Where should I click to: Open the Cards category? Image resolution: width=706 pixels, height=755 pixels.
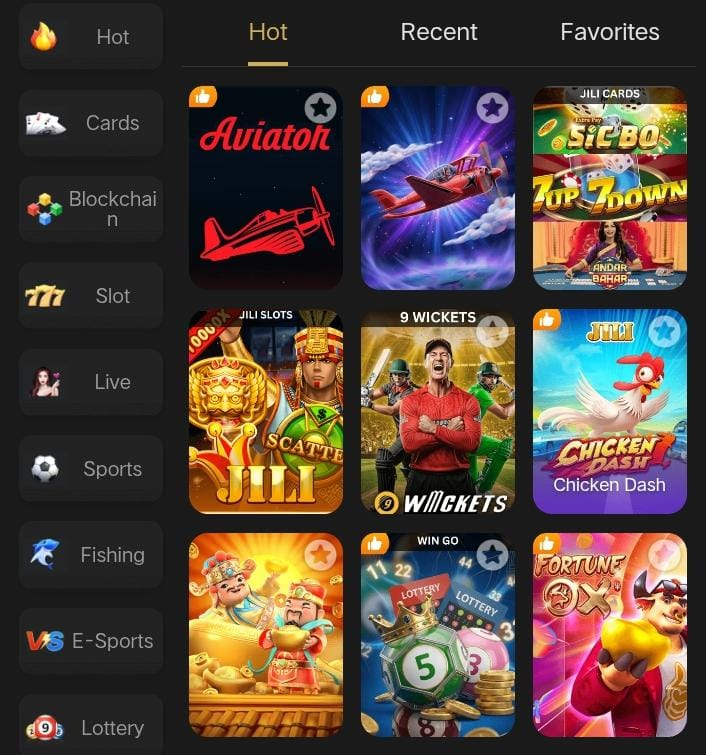coord(91,123)
